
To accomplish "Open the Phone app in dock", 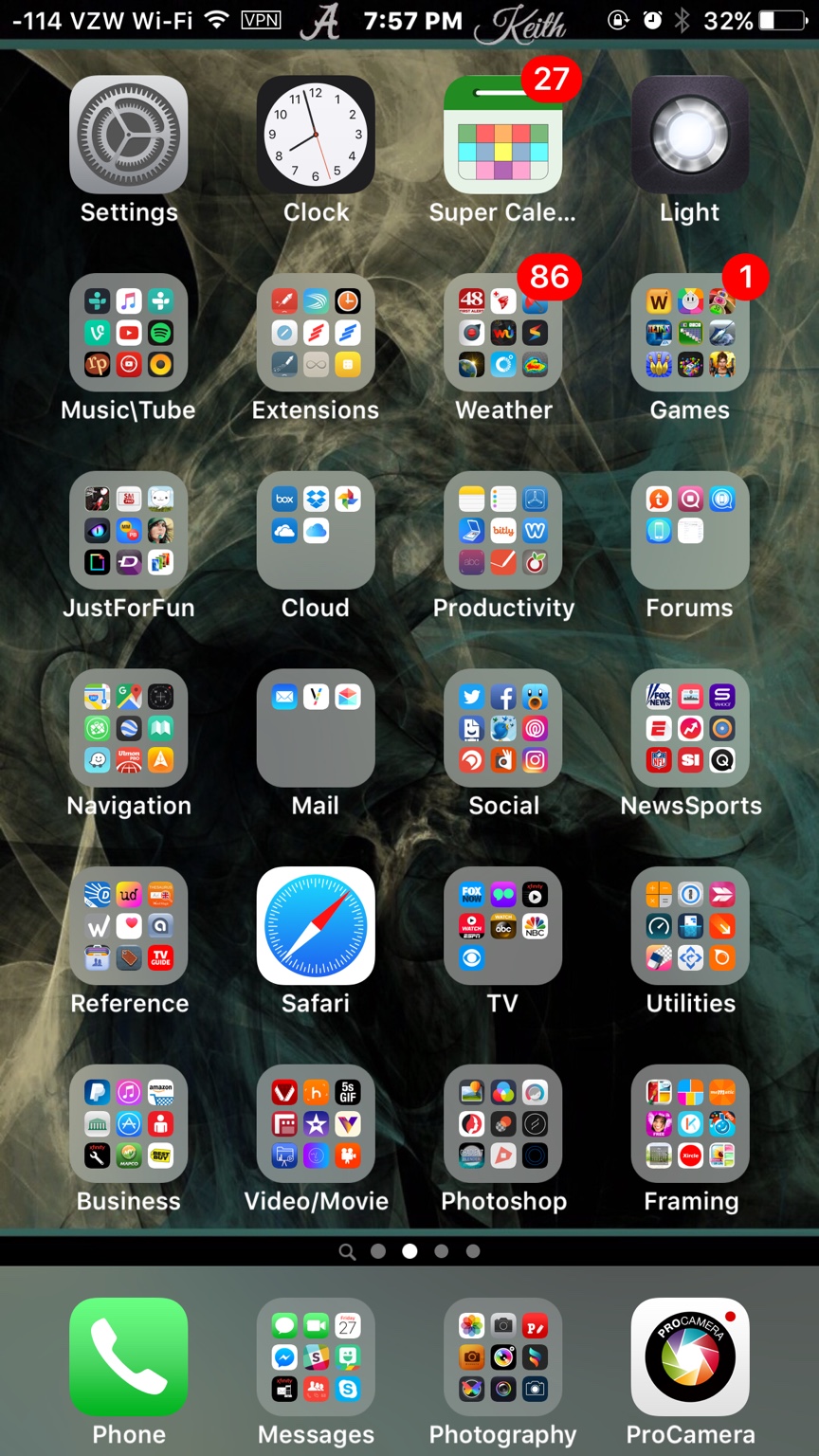I will [128, 1356].
